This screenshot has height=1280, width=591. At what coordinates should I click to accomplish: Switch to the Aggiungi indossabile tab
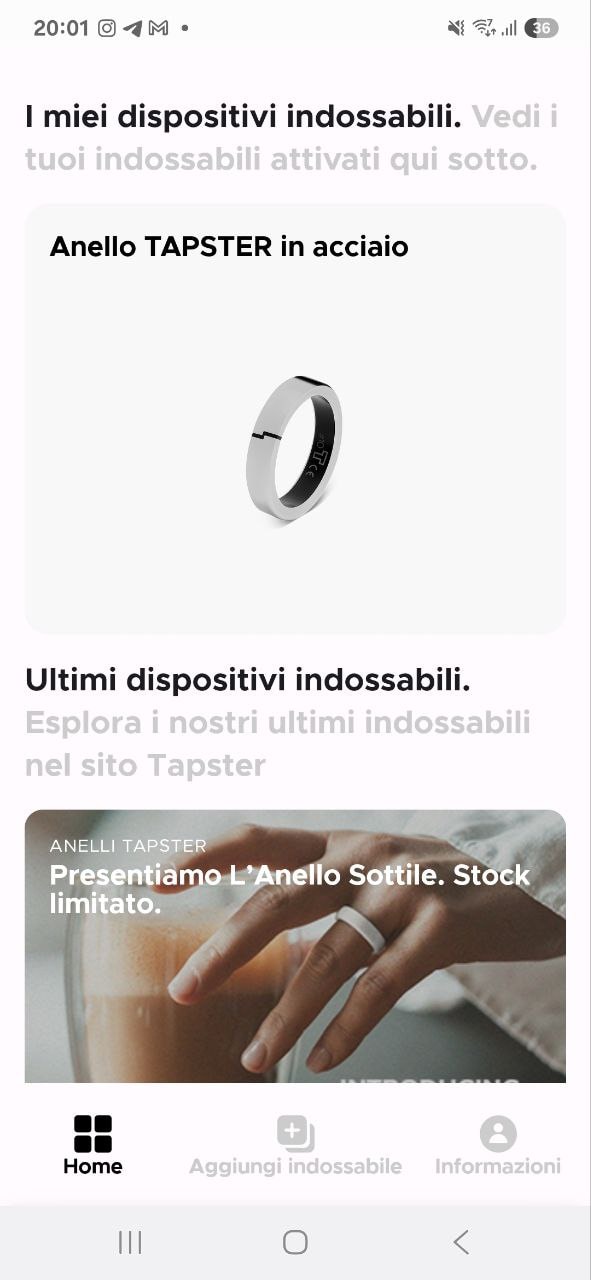click(295, 1145)
